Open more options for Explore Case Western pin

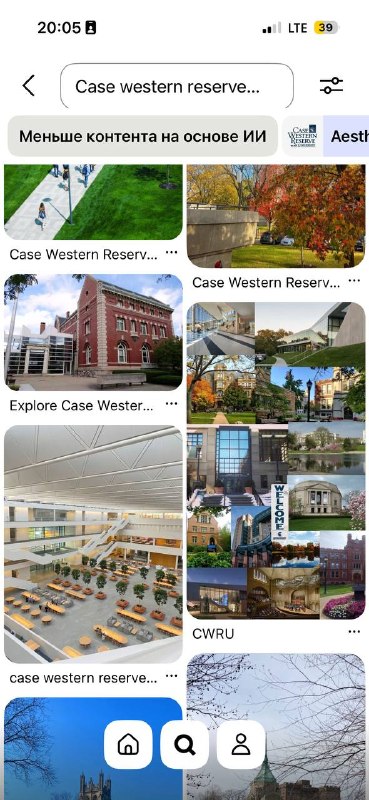[171, 404]
